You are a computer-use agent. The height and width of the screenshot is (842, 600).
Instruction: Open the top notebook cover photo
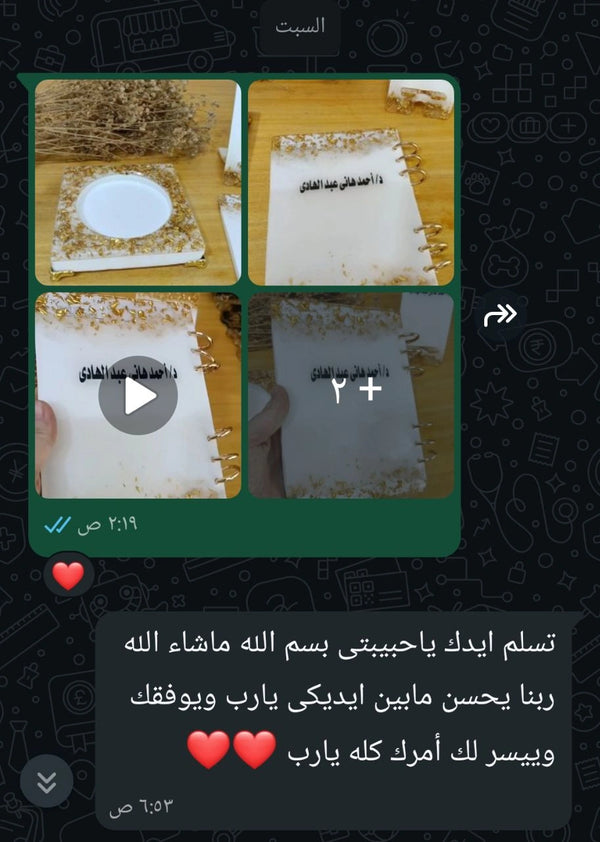351,182
